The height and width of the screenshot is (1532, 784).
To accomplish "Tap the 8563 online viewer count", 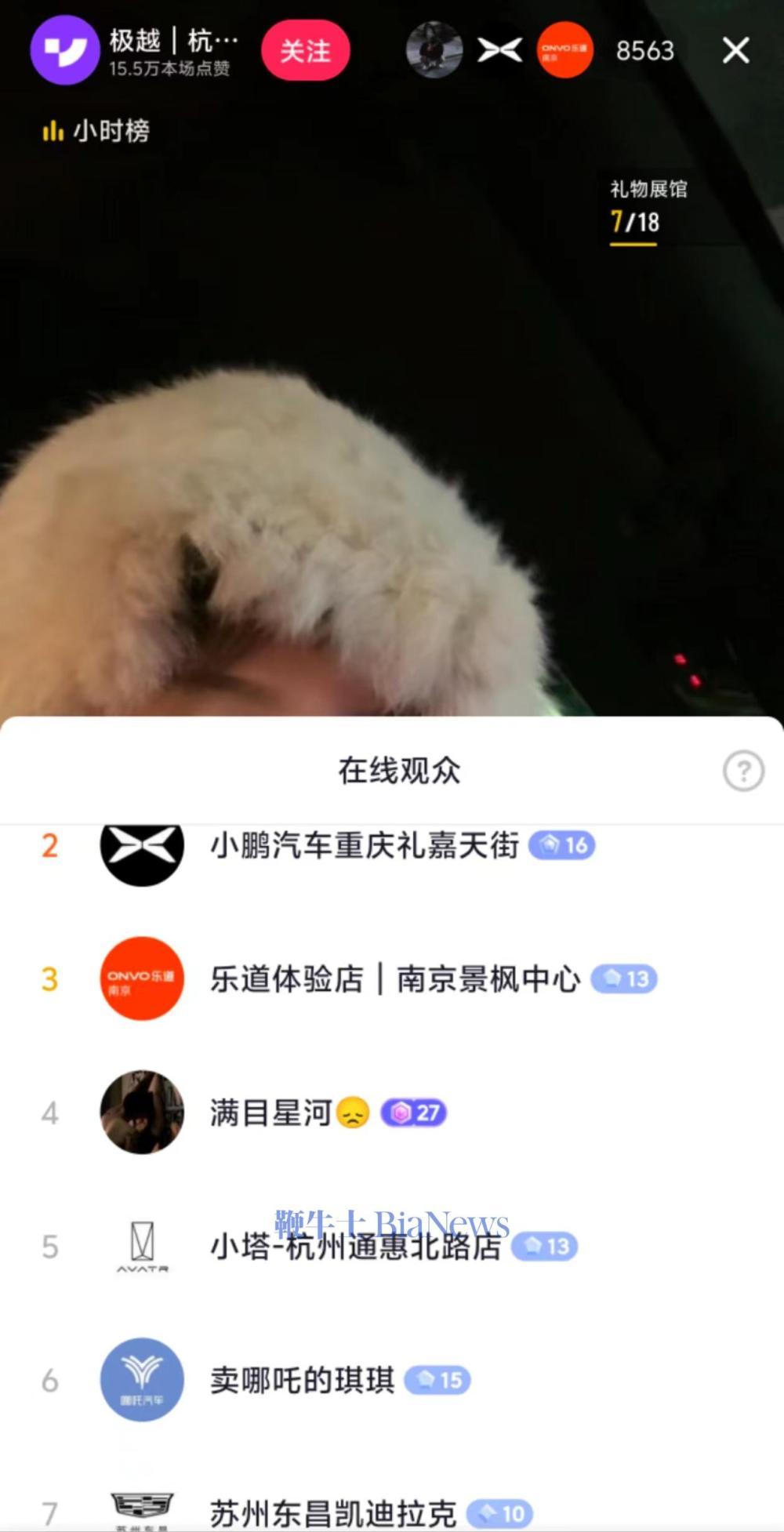I will pos(644,51).
